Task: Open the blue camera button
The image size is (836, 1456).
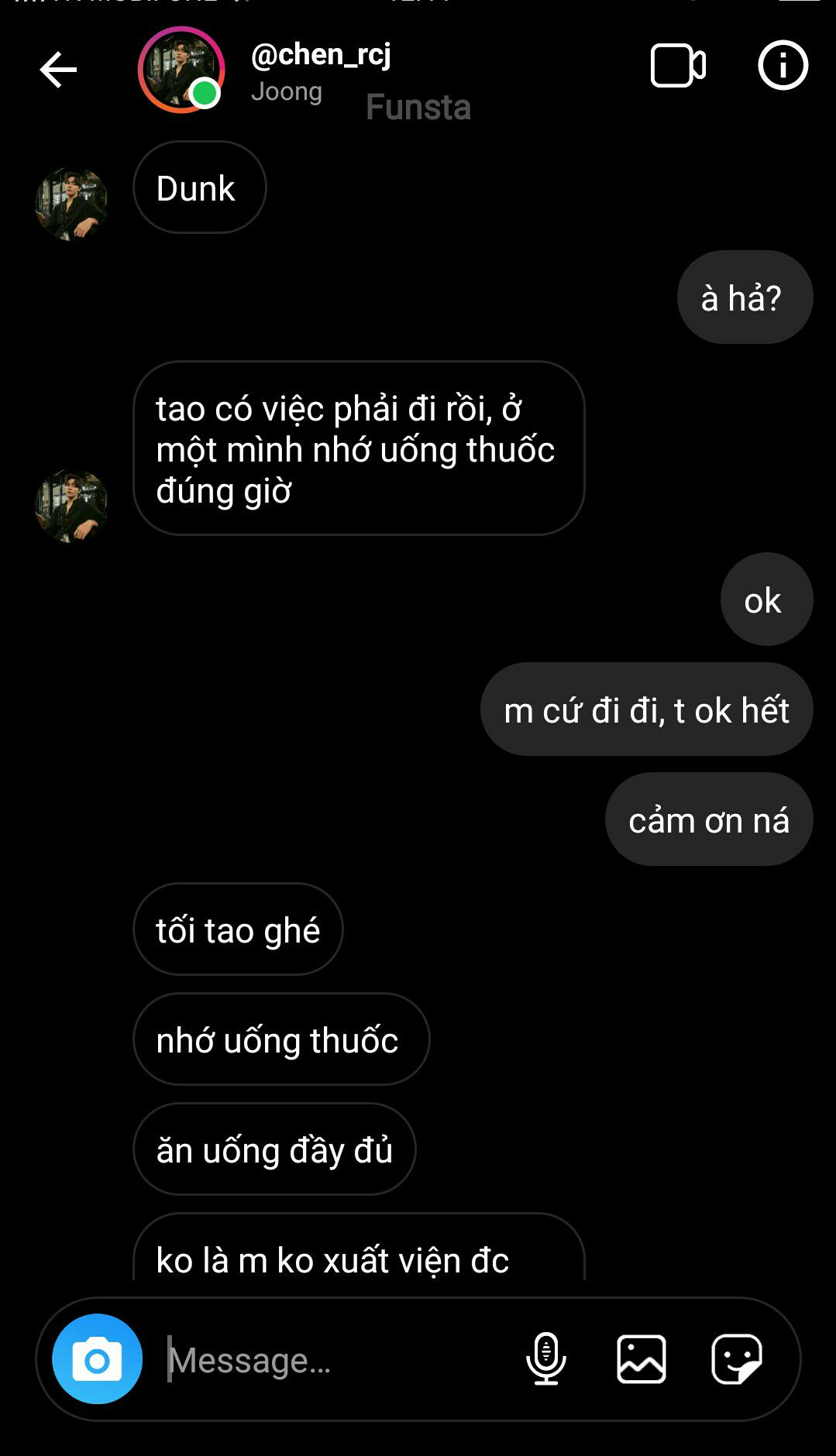Action: pos(98,1358)
